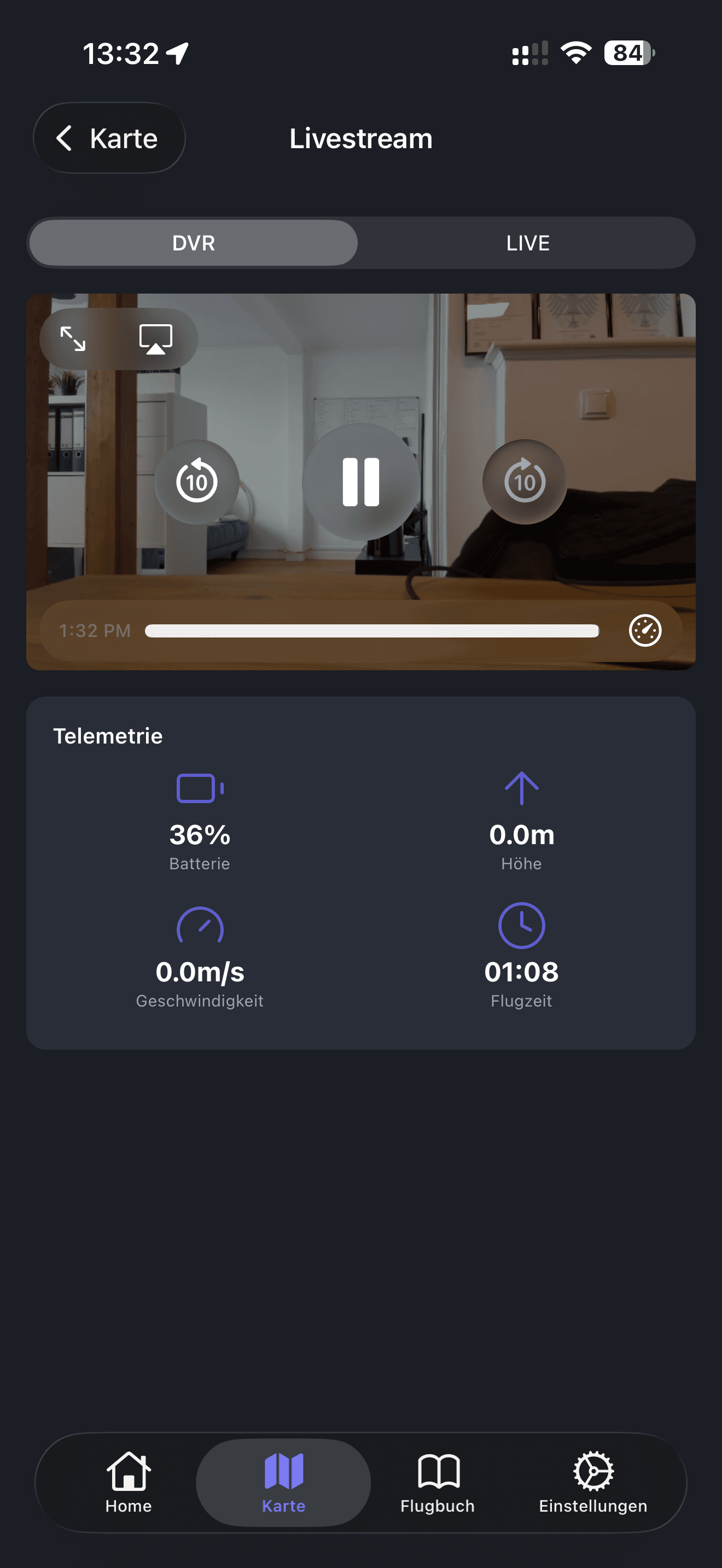This screenshot has height=1568, width=722.
Task: Rewind the stream 10 seconds
Action: [x=196, y=482]
